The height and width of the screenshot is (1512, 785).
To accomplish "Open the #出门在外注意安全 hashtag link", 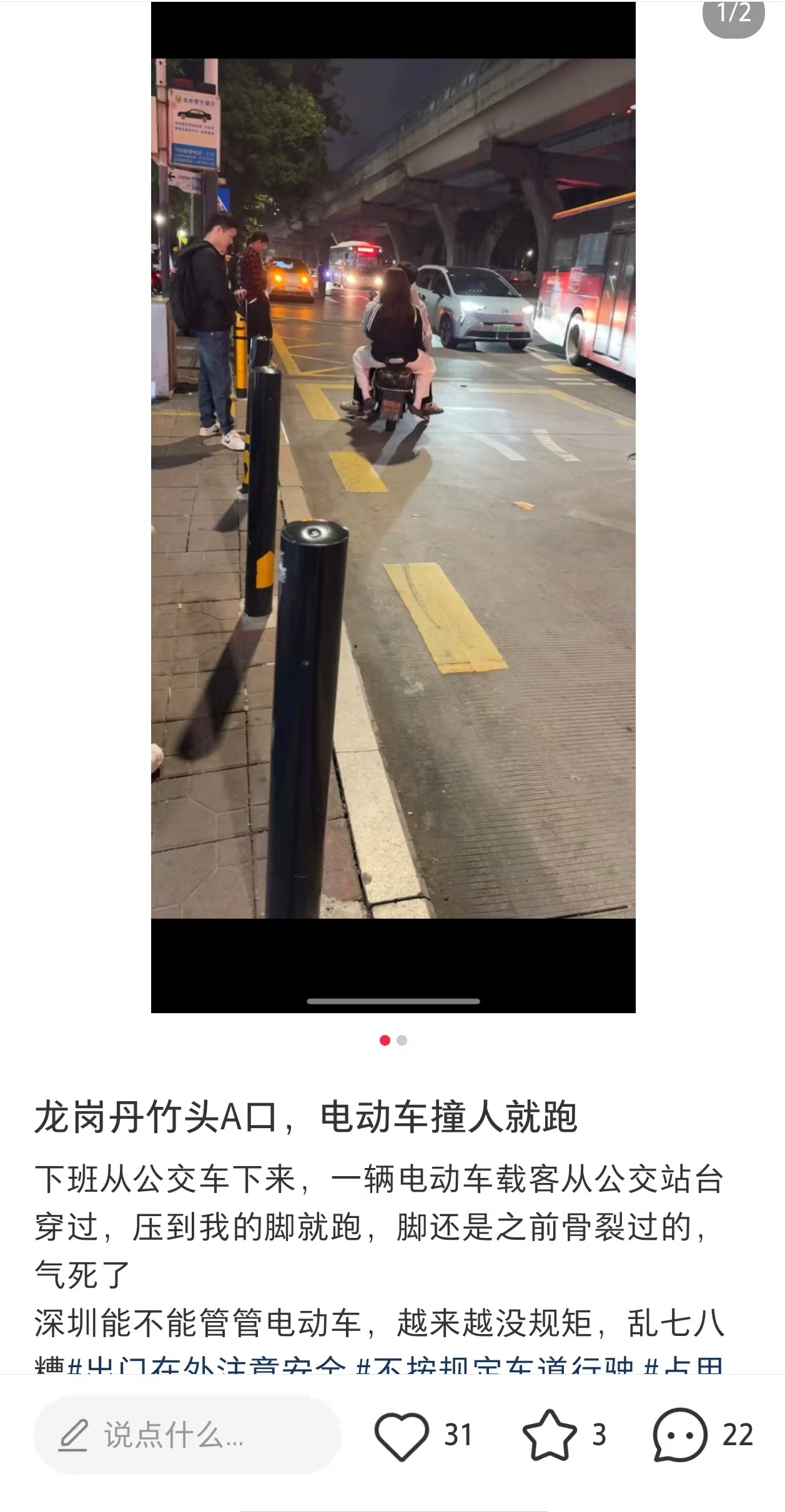I will (207, 1367).
